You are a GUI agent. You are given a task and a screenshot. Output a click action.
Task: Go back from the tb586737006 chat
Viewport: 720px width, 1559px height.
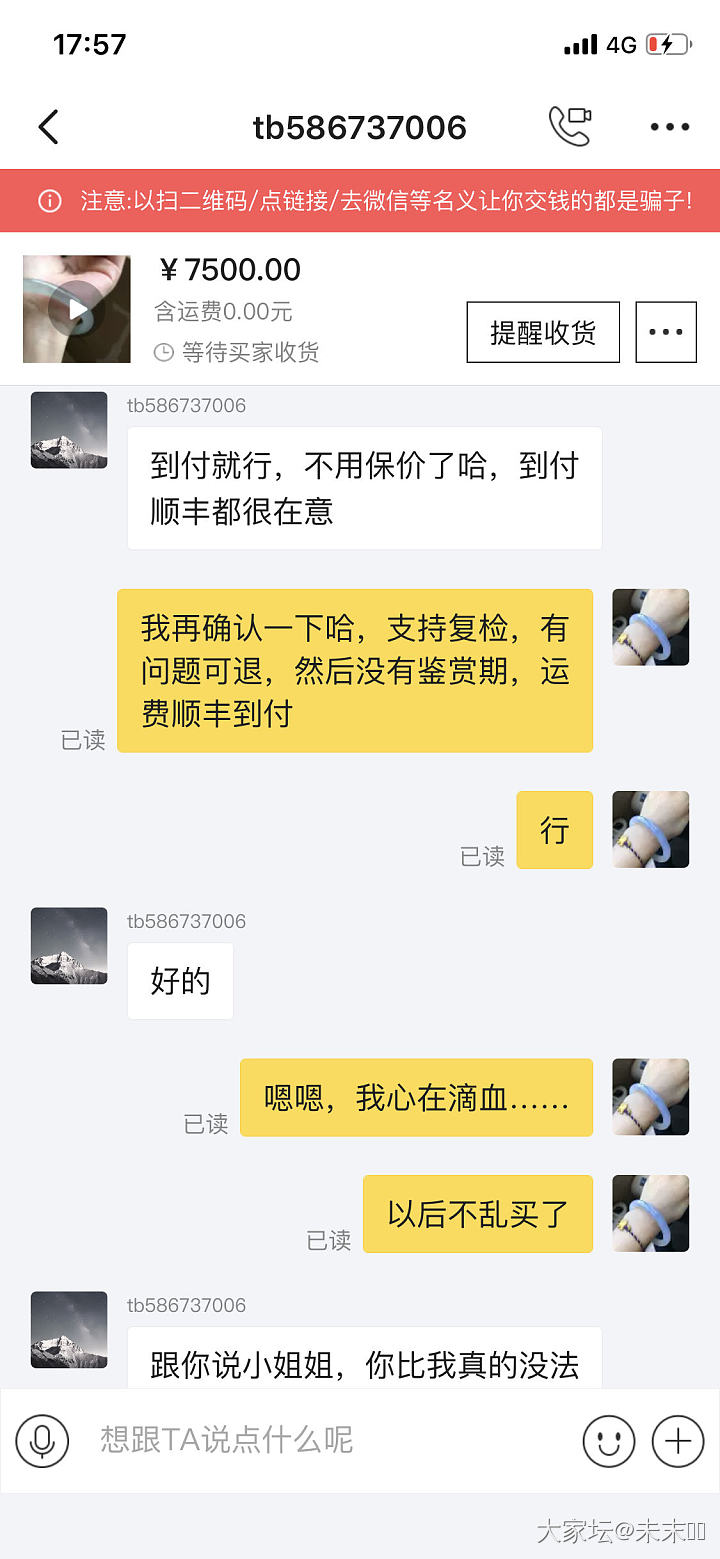[x=48, y=127]
